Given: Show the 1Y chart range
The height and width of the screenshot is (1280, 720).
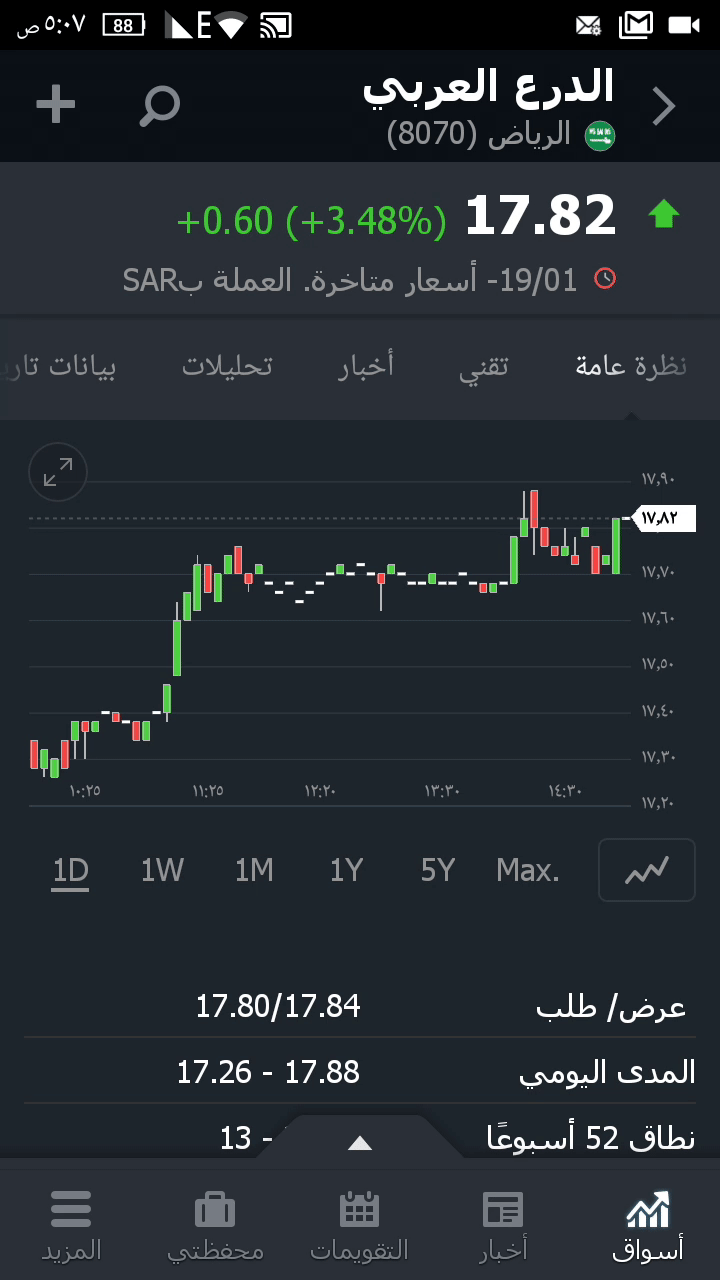Looking at the screenshot, I should 346,871.
